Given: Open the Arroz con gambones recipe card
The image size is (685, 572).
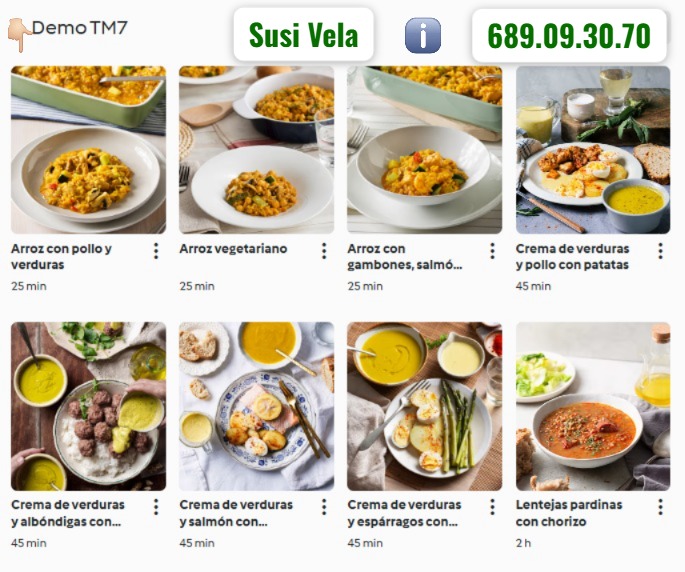Looking at the screenshot, I should pos(424,150).
